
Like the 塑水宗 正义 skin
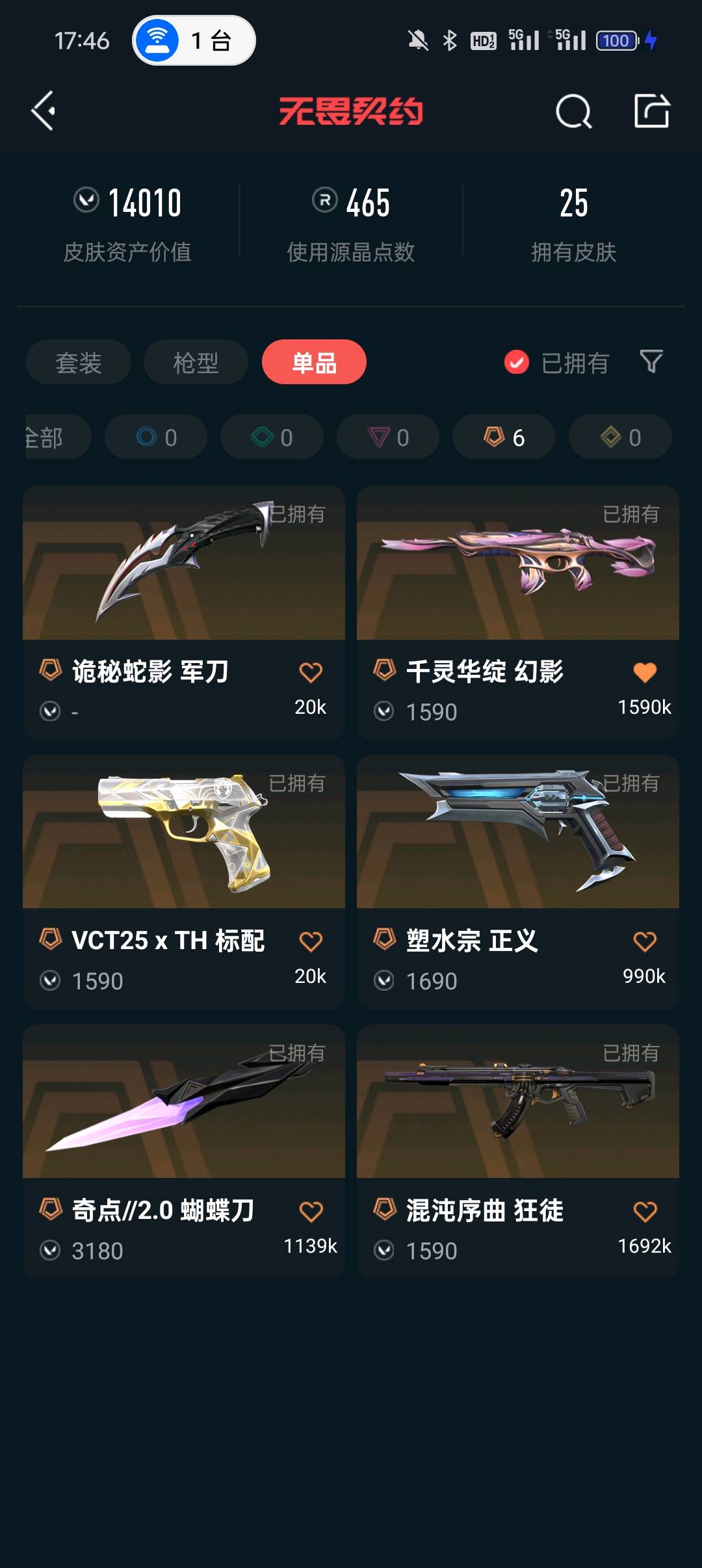(x=645, y=941)
